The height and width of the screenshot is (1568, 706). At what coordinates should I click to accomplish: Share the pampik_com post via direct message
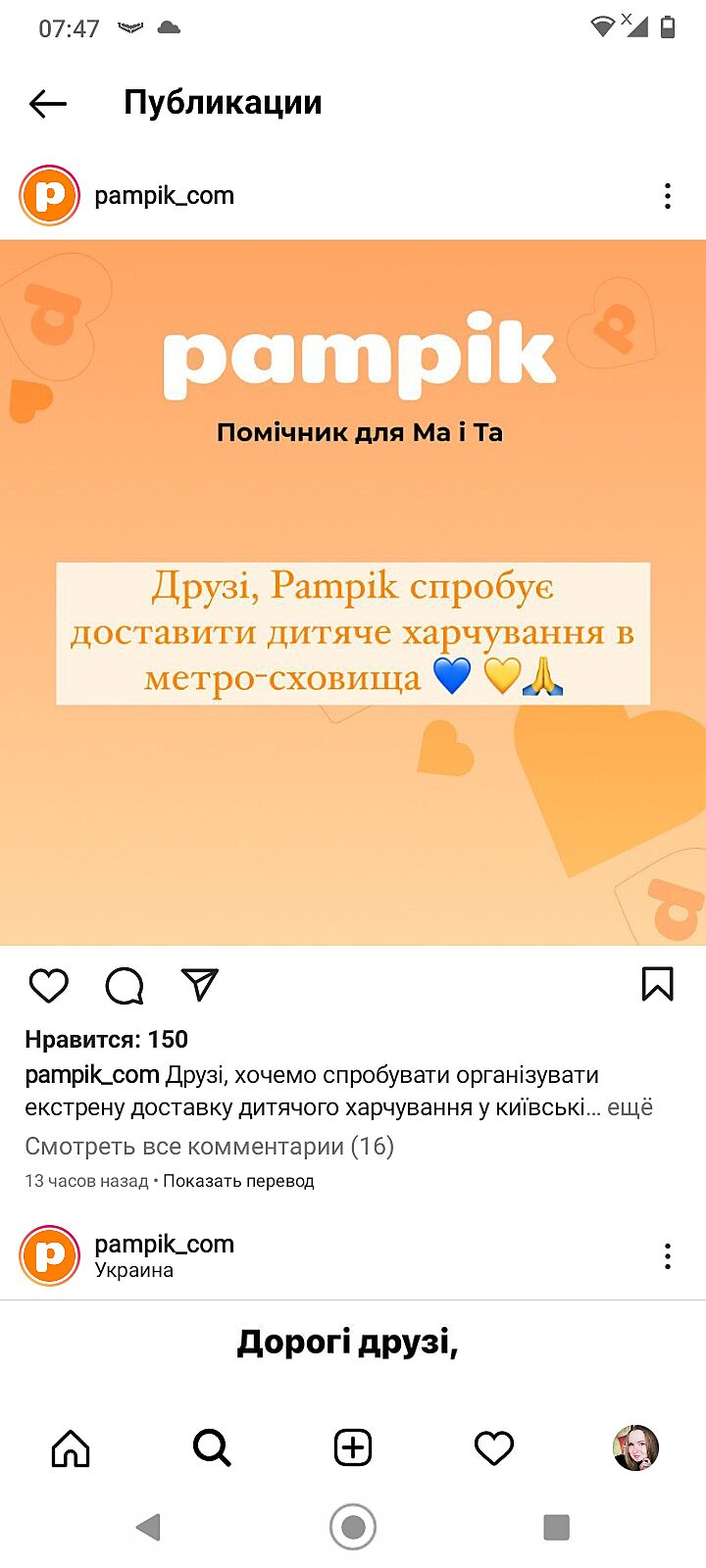coord(200,985)
